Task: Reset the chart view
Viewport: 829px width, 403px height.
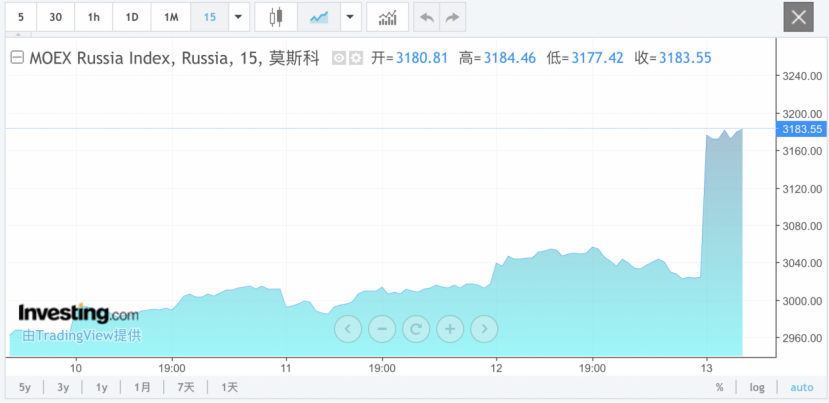Action: pyautogui.click(x=416, y=328)
